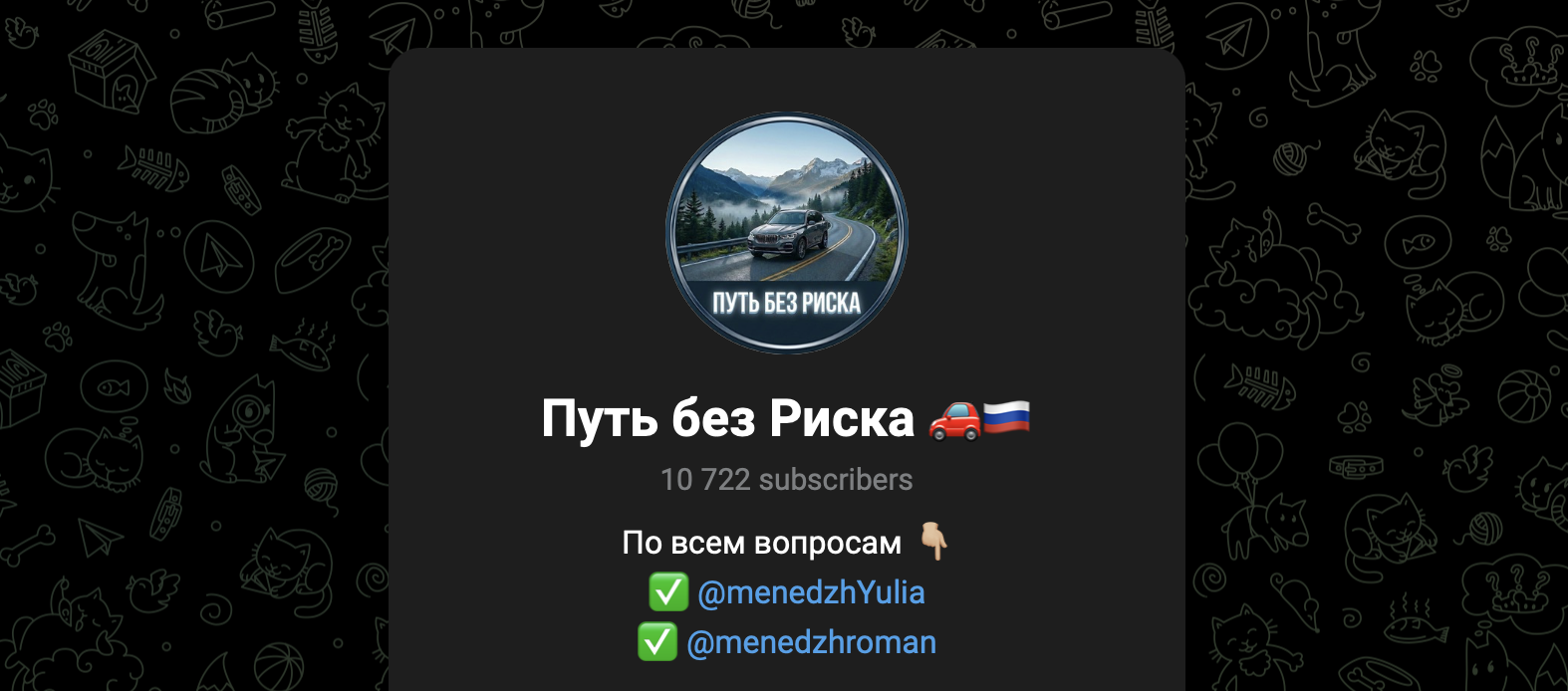
Task: Open the @menedzhYulia contact link
Action: [811, 592]
